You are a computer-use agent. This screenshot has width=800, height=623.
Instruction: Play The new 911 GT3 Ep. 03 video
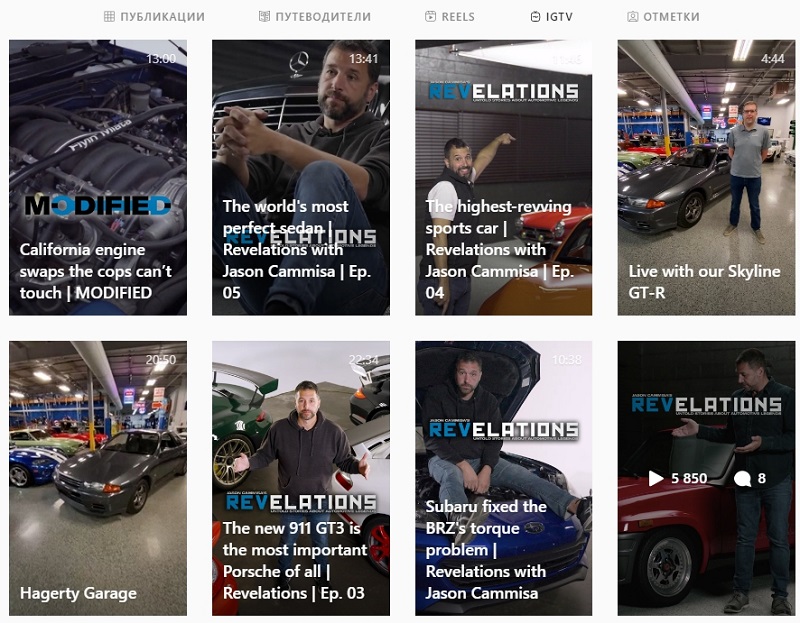(x=301, y=478)
